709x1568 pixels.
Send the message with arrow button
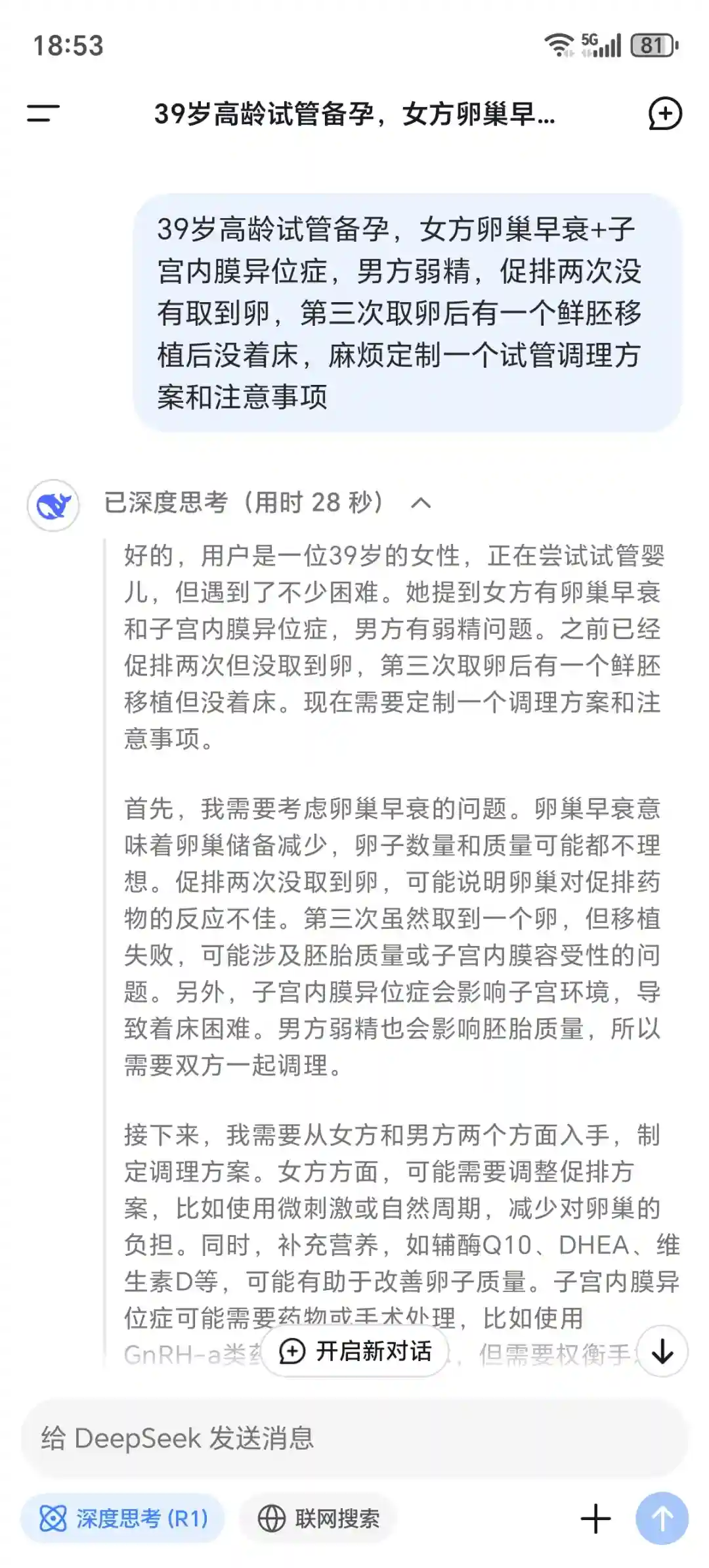point(662,1518)
